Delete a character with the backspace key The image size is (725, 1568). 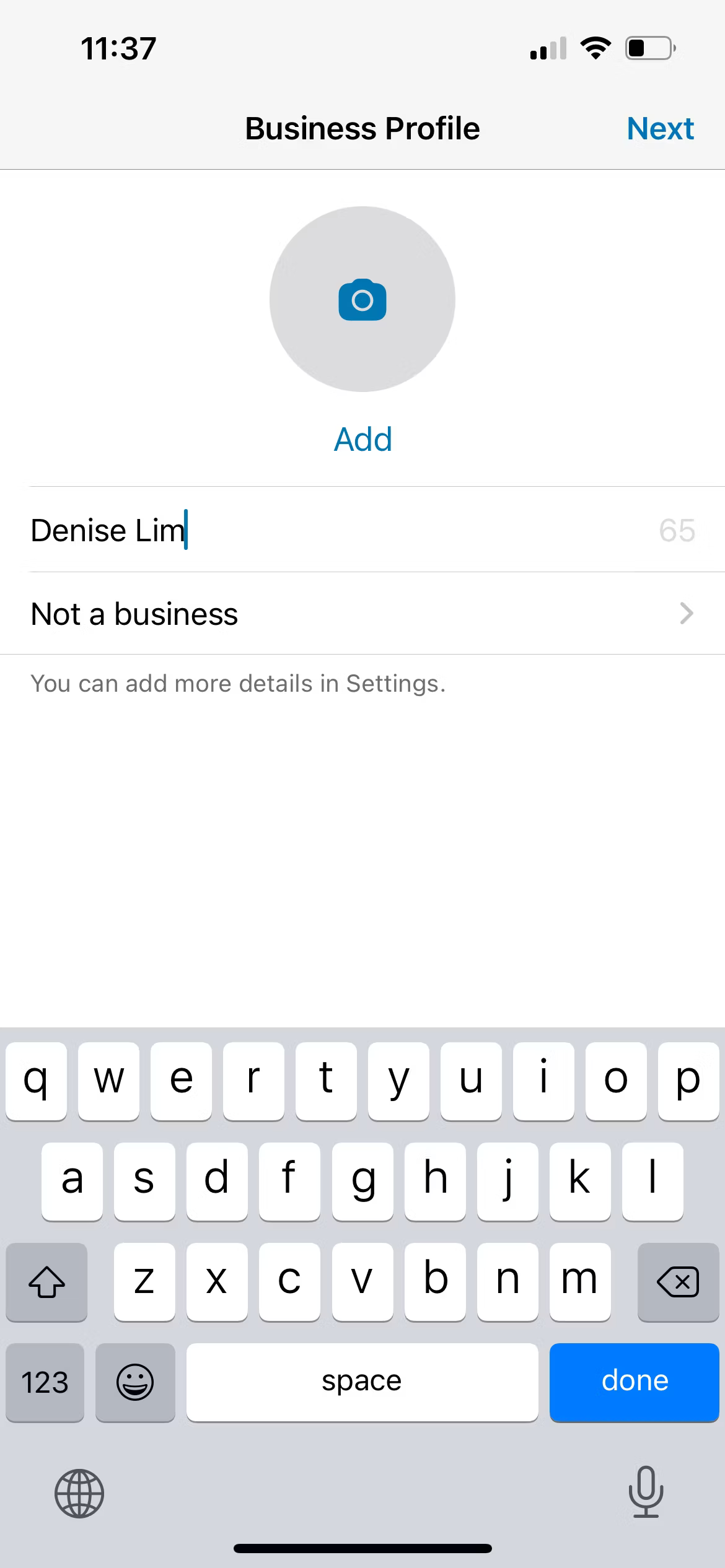coord(677,1282)
